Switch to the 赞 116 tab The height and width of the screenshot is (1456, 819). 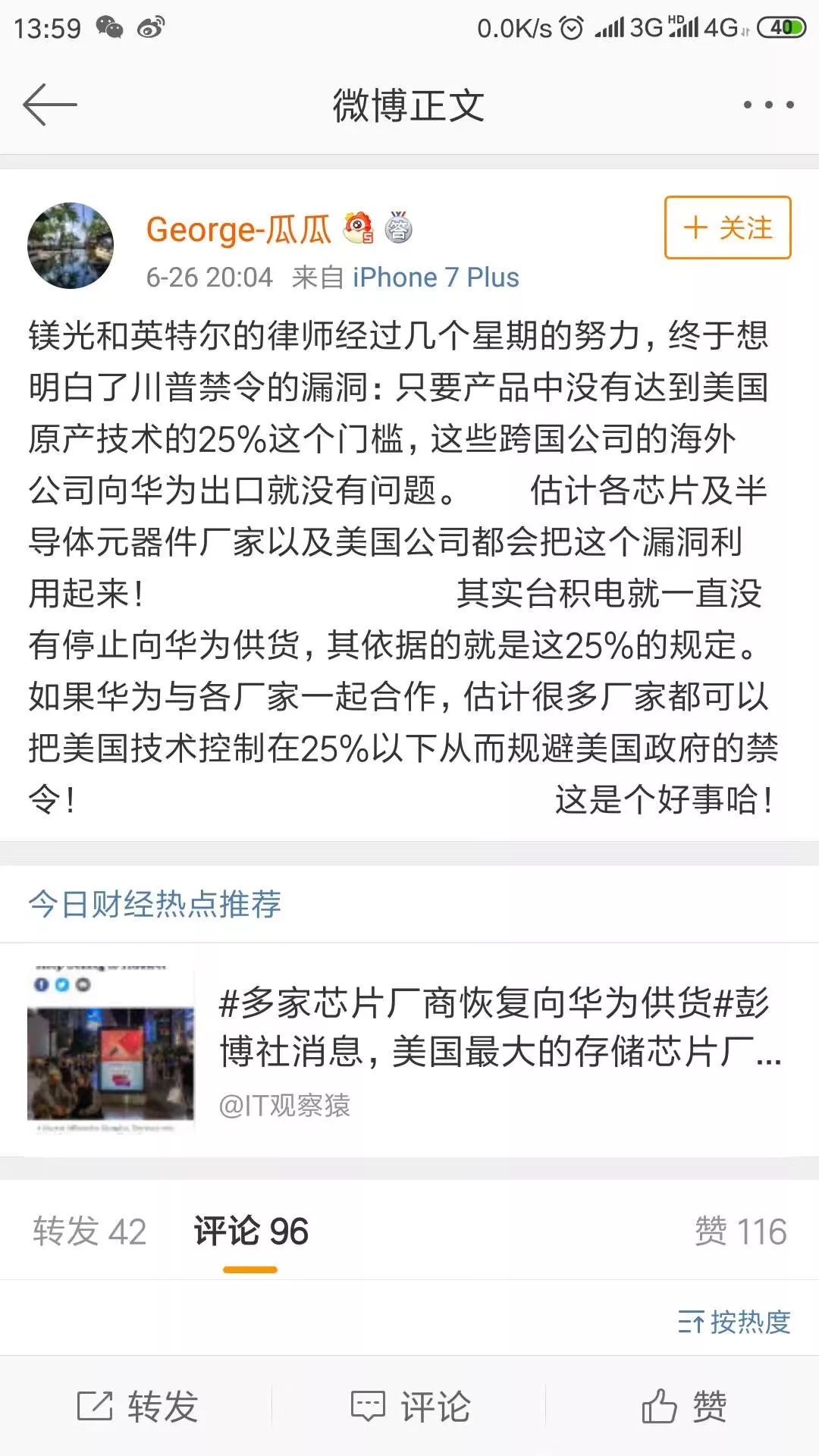pos(741,1232)
